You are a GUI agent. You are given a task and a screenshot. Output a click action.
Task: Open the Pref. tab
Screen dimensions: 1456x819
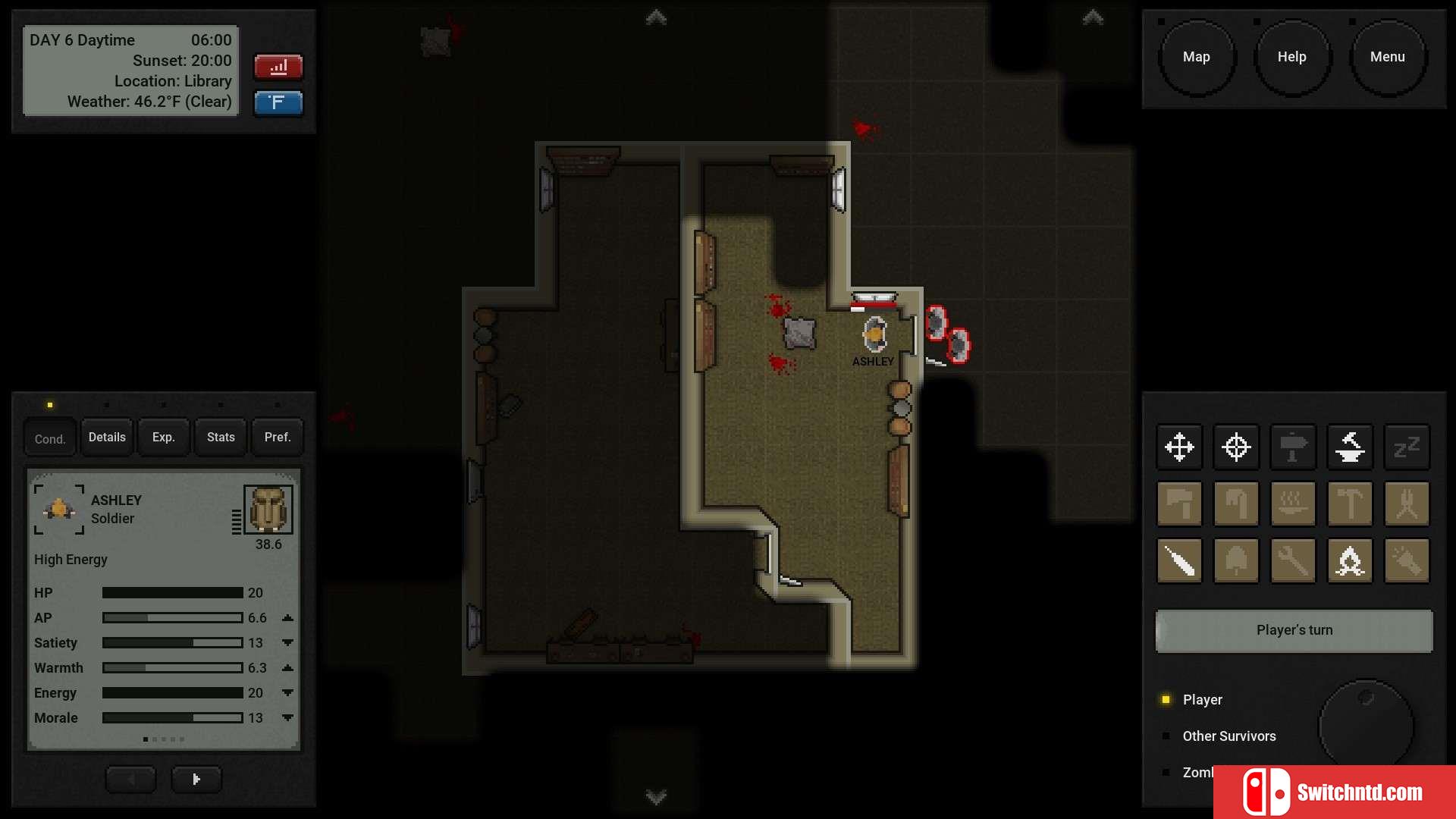pyautogui.click(x=277, y=438)
